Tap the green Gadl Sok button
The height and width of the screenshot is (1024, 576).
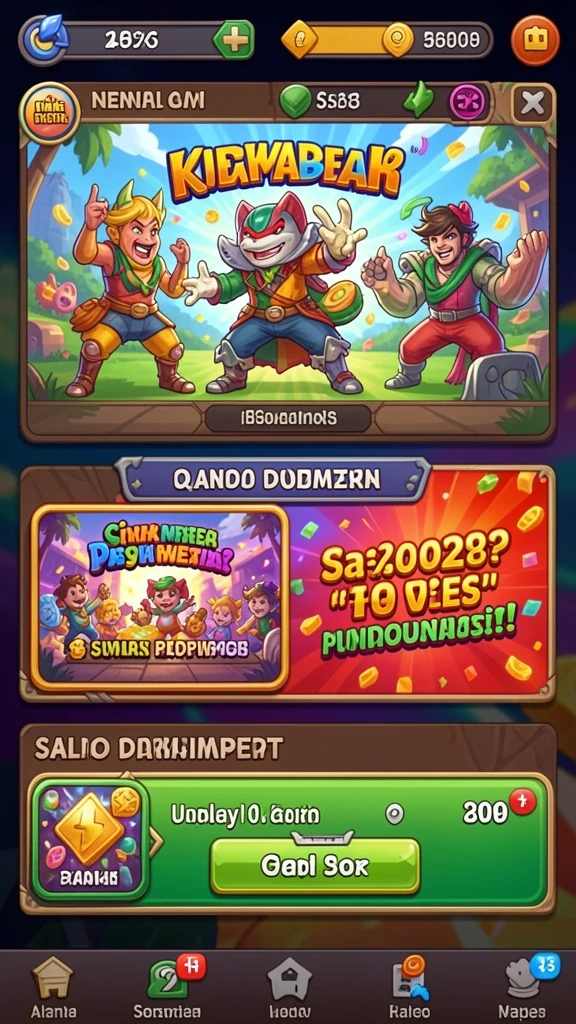tap(315, 866)
